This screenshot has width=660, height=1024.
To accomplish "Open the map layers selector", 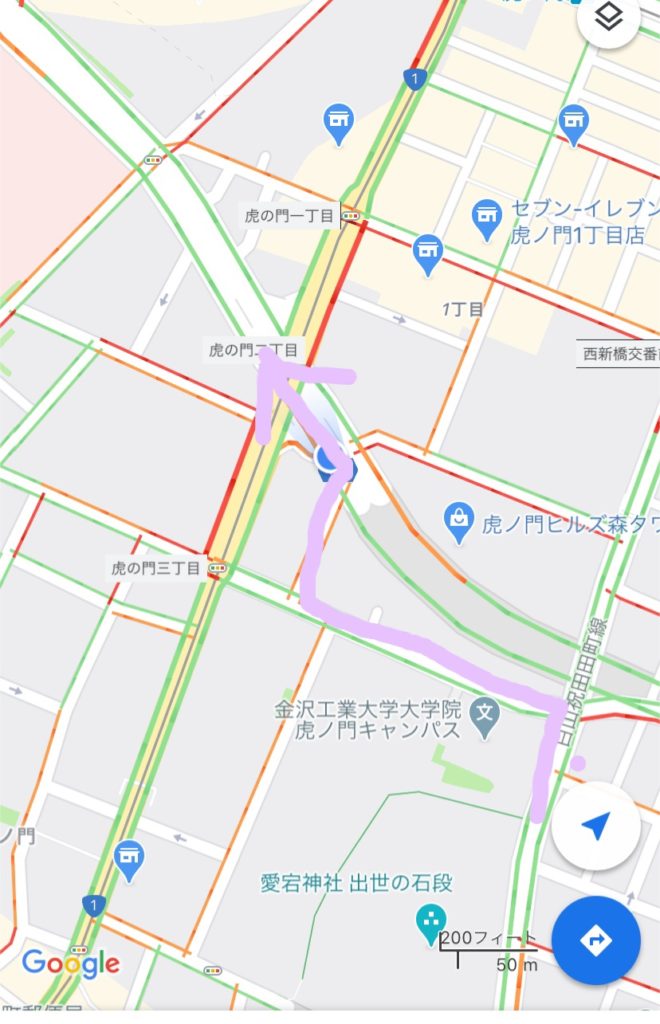I will (x=608, y=17).
